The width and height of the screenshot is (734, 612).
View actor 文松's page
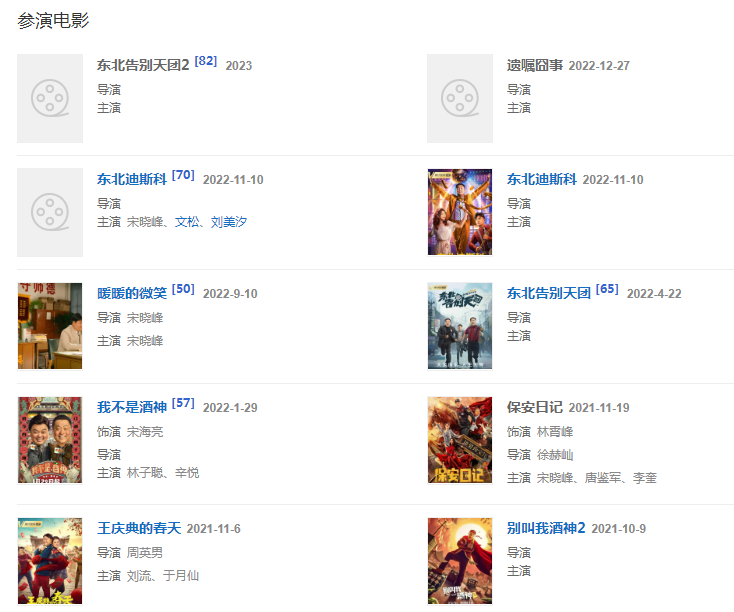188,222
